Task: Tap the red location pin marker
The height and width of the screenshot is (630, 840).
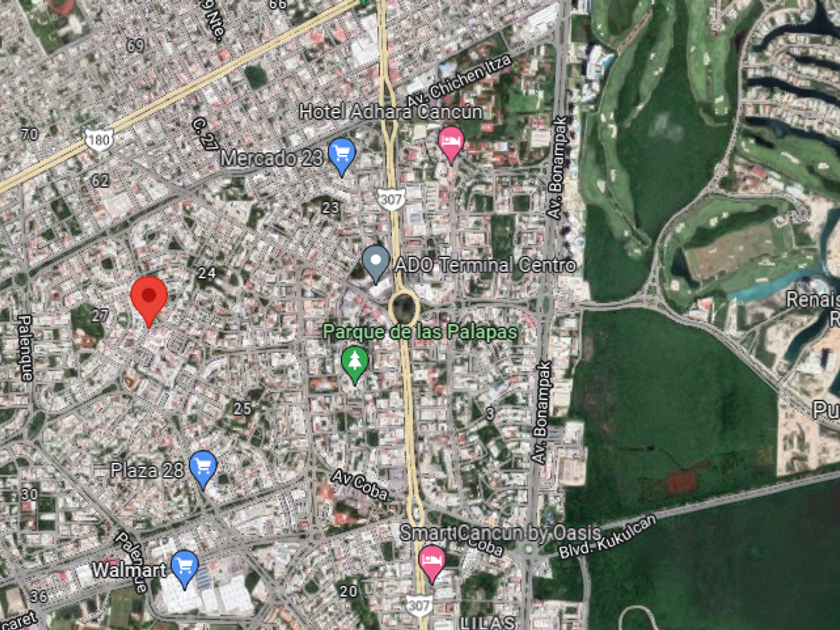Action: click(x=149, y=298)
